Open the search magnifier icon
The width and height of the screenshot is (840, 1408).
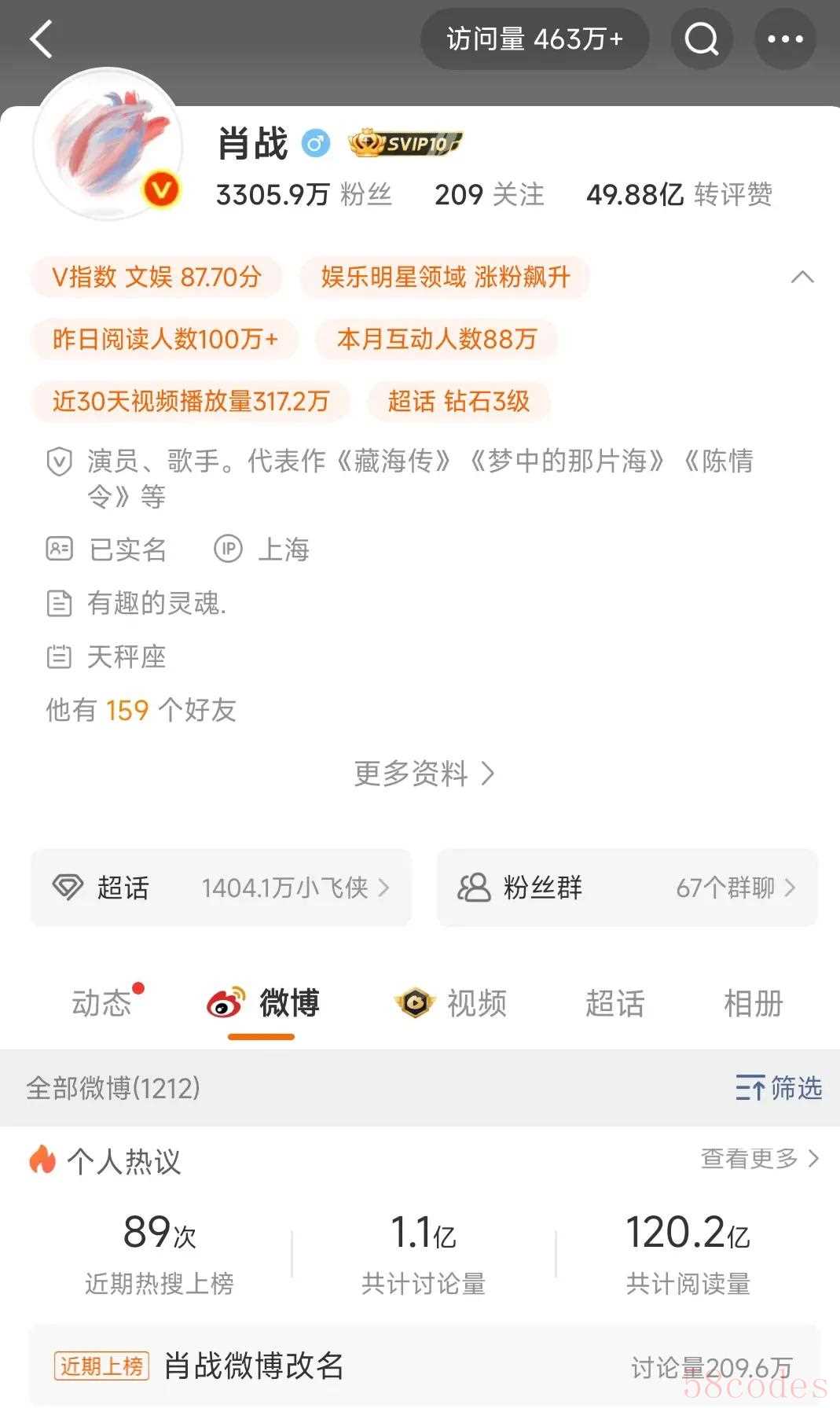pos(702,39)
